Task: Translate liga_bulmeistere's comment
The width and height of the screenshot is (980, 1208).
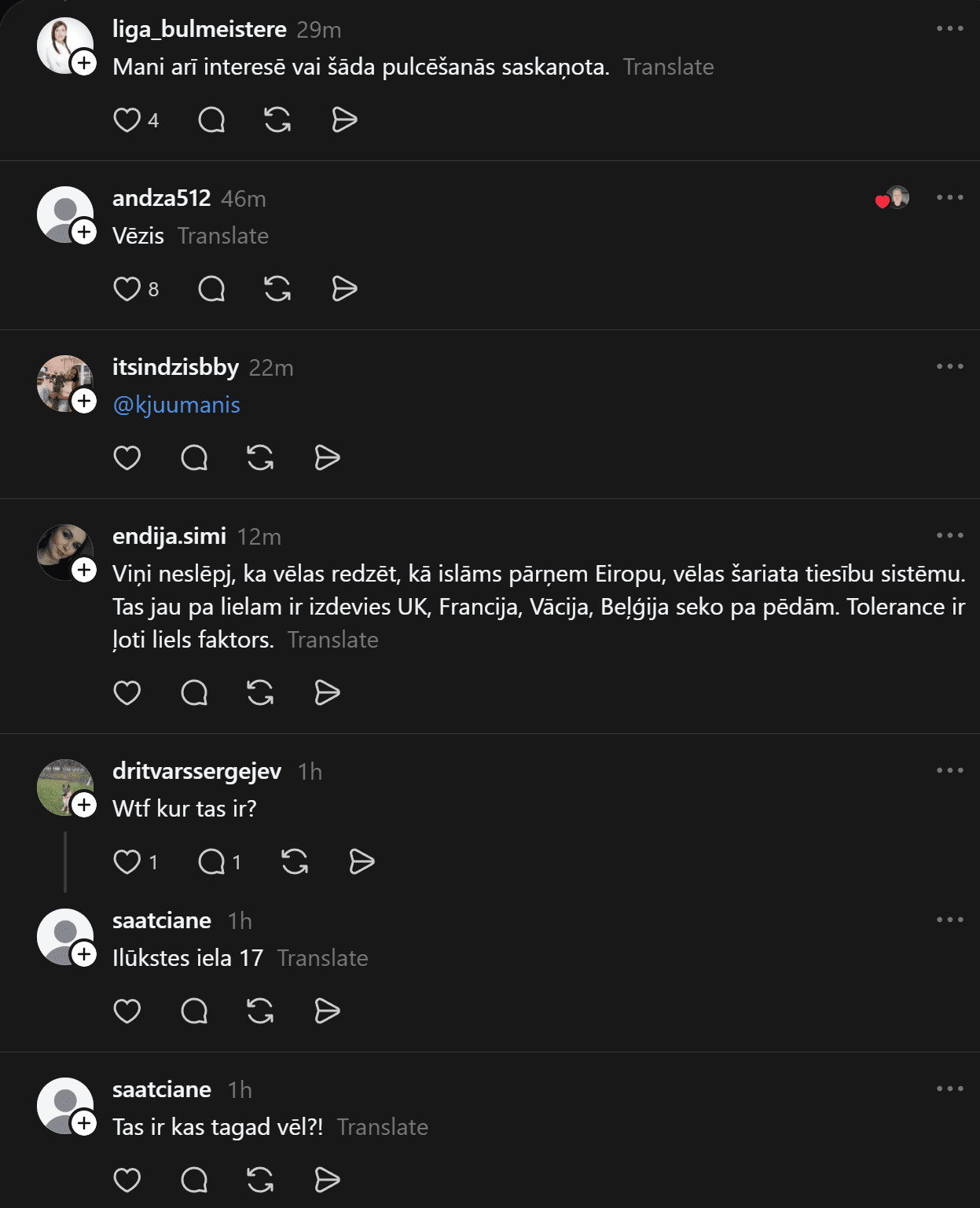Action: coord(668,67)
